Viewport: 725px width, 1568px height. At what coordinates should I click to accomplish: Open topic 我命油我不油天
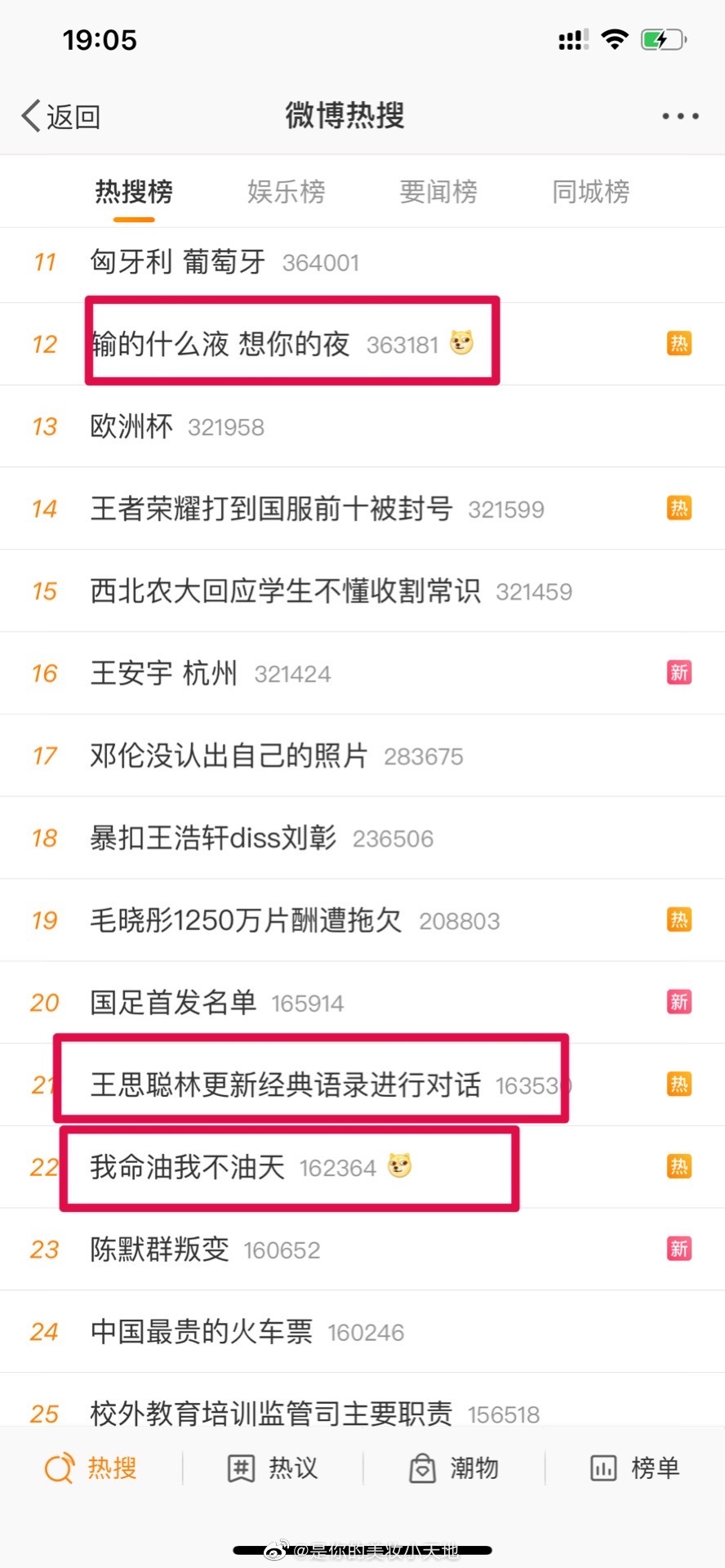187,1167
